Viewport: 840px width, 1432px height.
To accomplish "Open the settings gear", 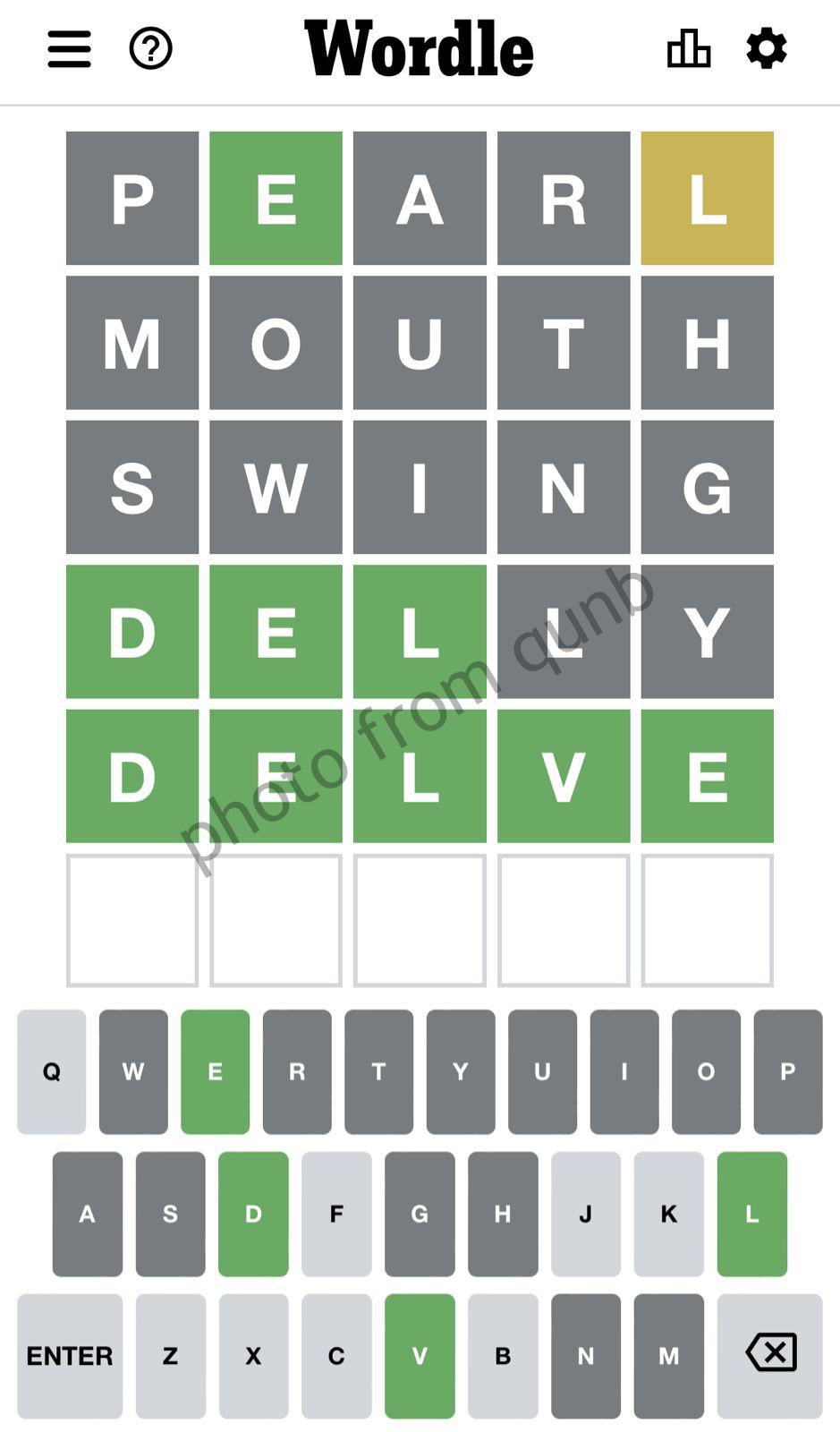I will pos(767,48).
